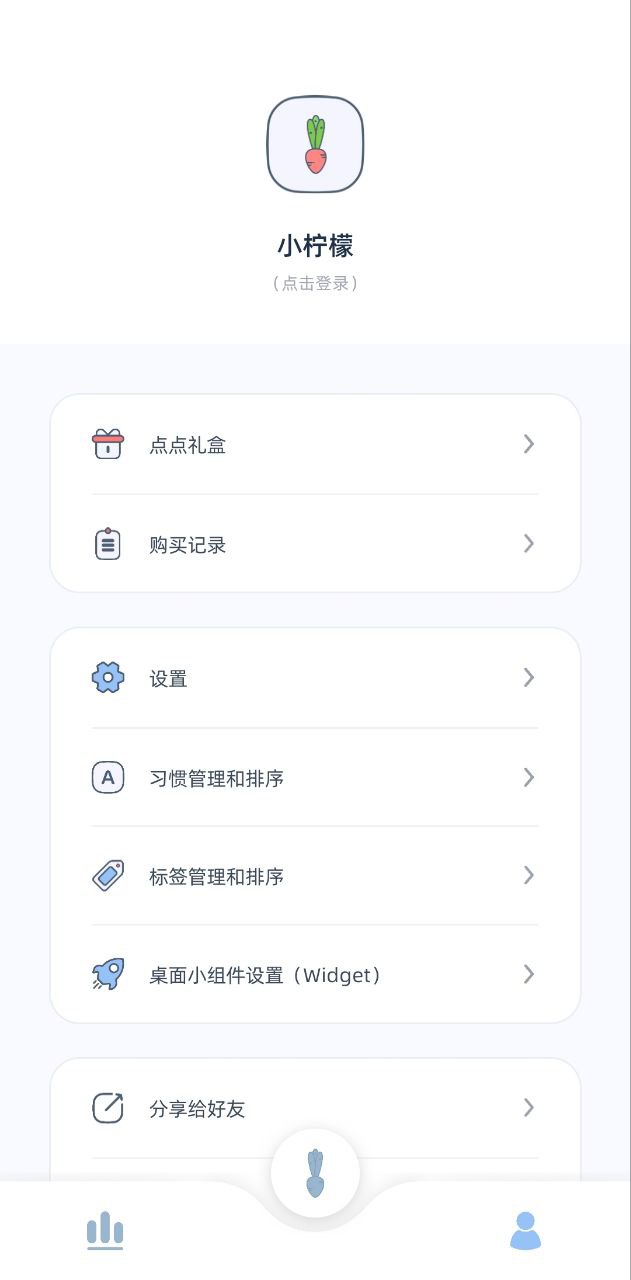The height and width of the screenshot is (1280, 631).
Task: Tap the 点击登录 login prompt
Action: click(315, 283)
